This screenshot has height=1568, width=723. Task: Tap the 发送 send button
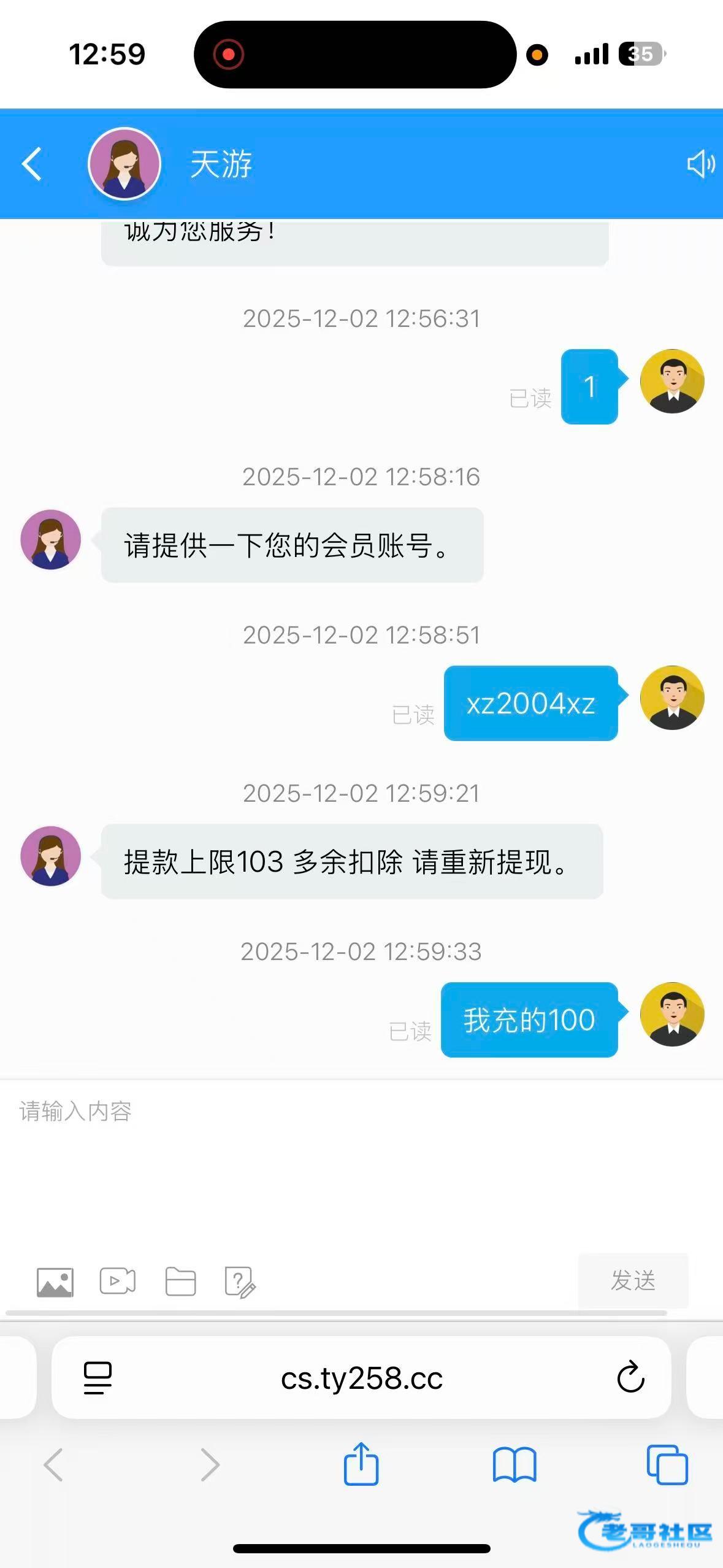pos(632,1281)
